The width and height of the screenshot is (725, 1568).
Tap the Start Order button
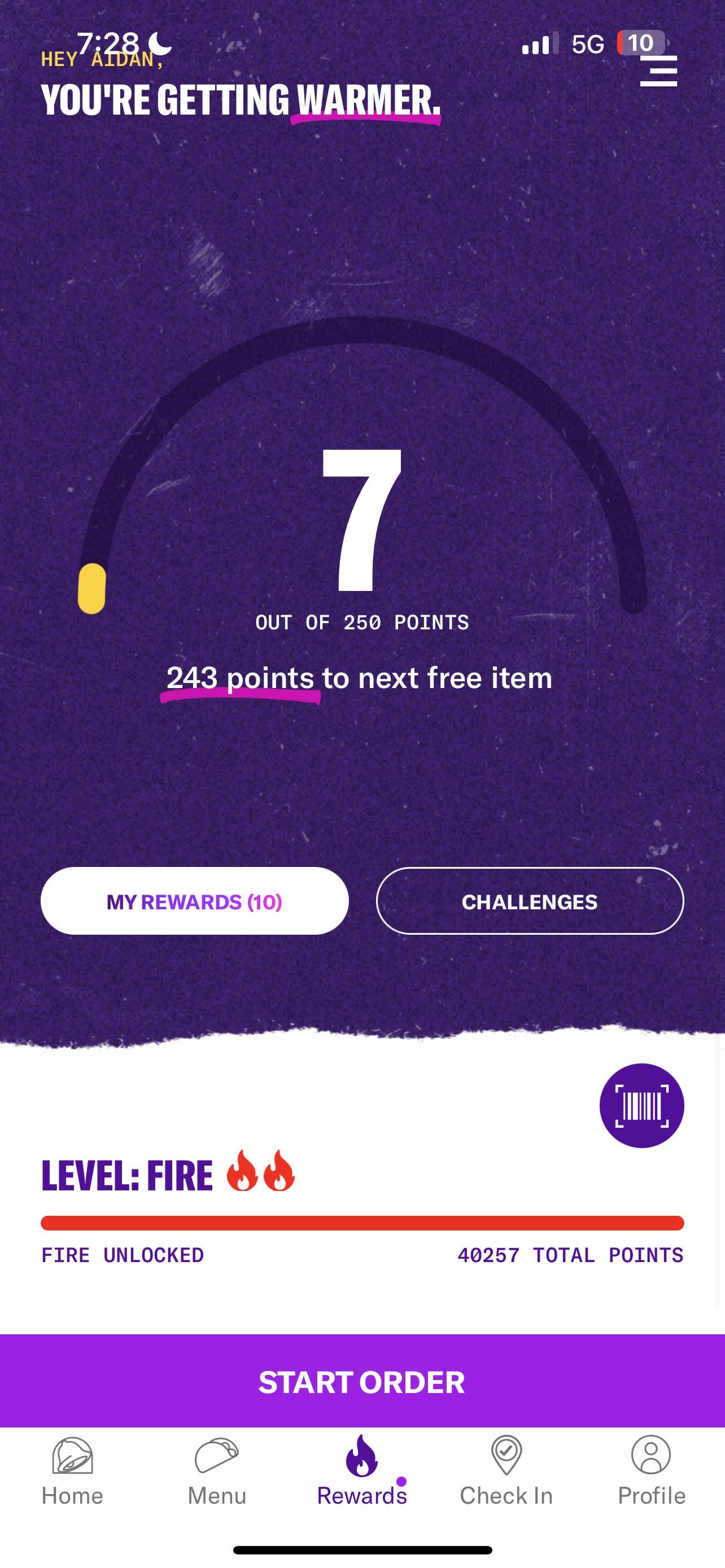coord(362,1382)
